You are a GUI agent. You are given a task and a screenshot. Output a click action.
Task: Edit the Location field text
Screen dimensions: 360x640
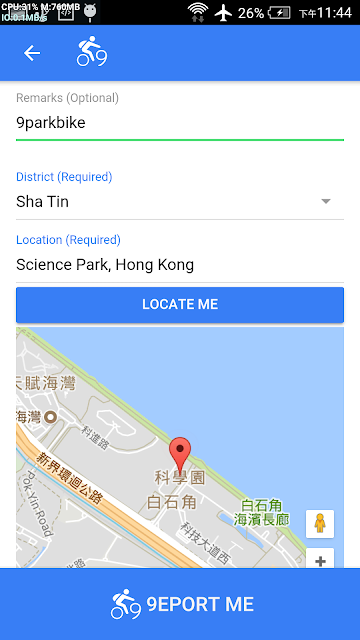tap(180, 265)
